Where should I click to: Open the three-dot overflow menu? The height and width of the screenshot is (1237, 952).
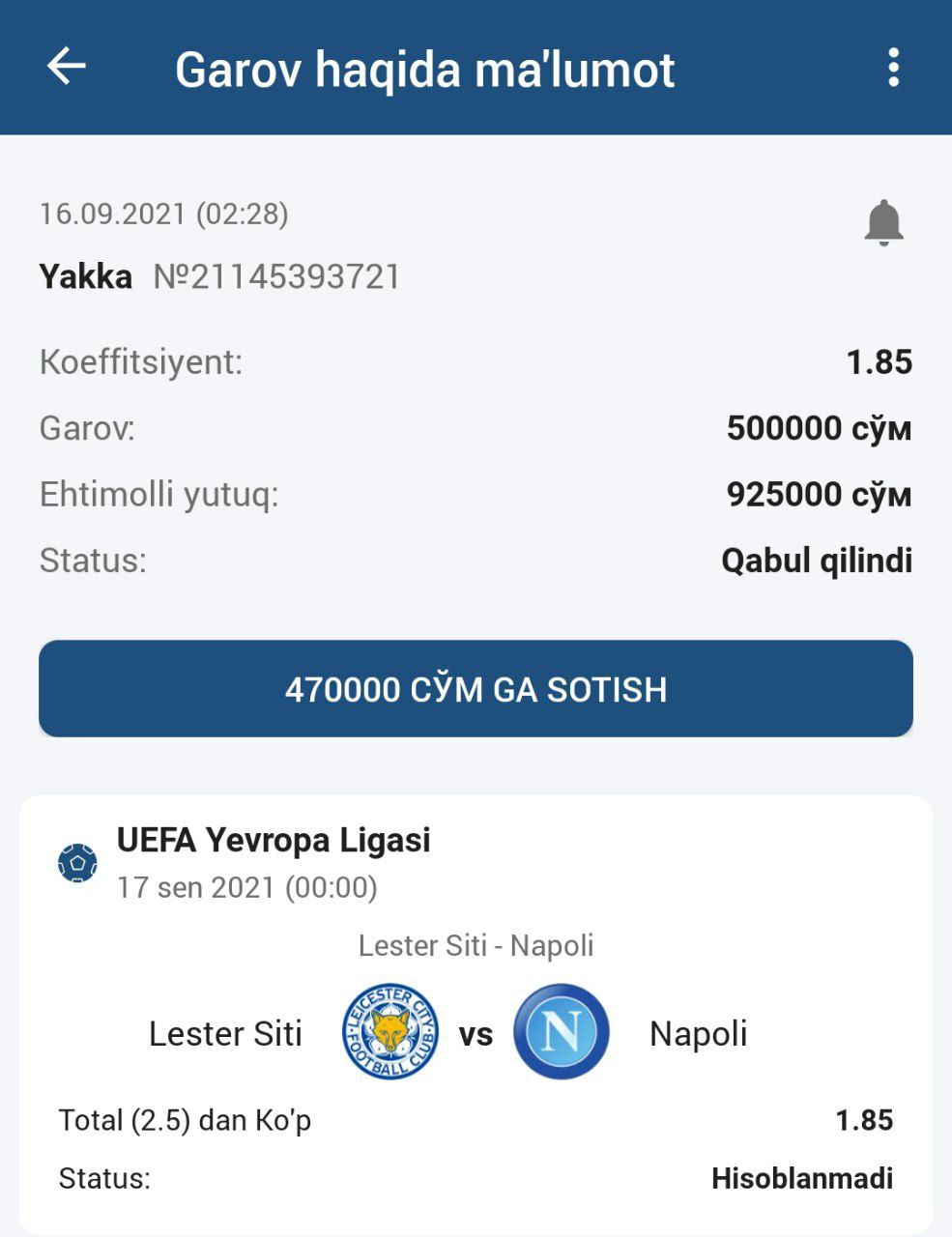tap(893, 68)
